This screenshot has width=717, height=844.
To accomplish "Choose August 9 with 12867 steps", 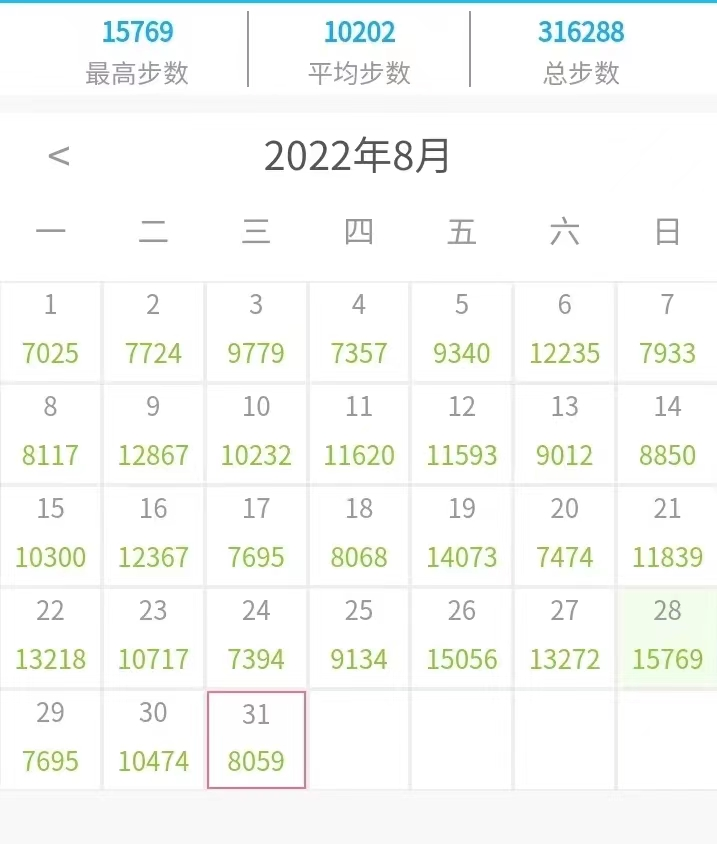I will point(153,432).
